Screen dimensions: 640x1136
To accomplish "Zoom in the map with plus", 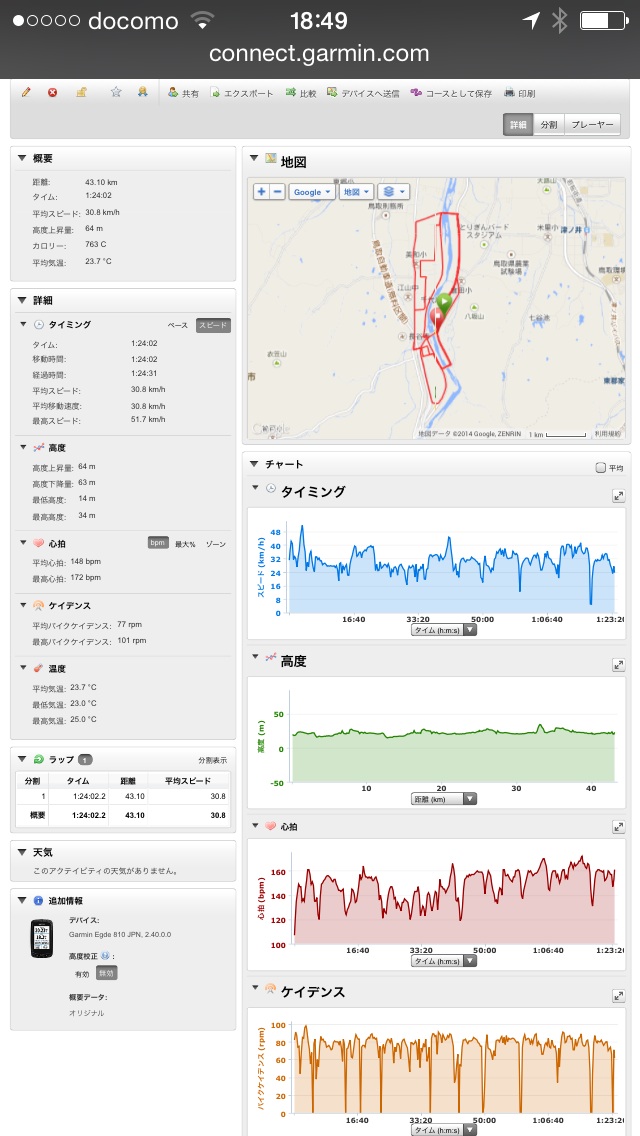I will 261,191.
